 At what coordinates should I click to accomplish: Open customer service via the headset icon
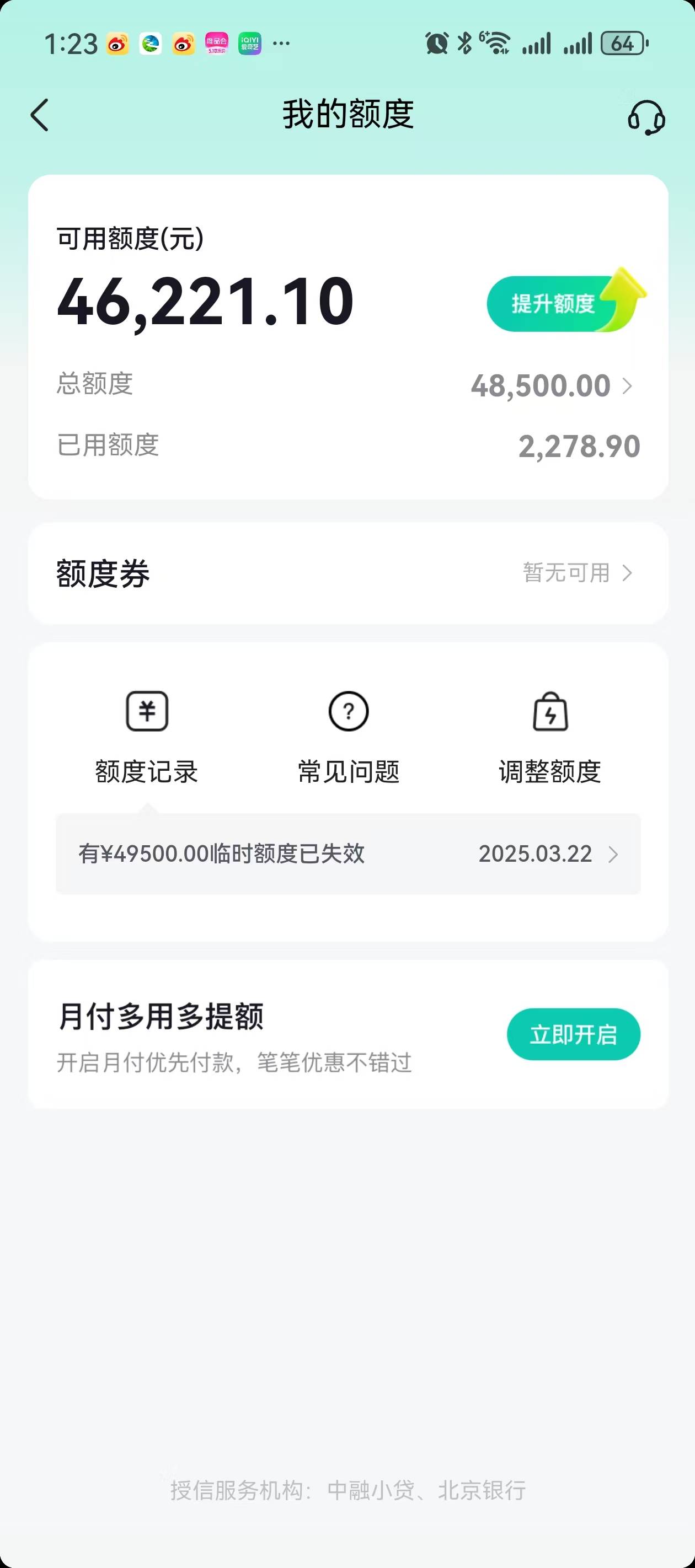point(646,117)
